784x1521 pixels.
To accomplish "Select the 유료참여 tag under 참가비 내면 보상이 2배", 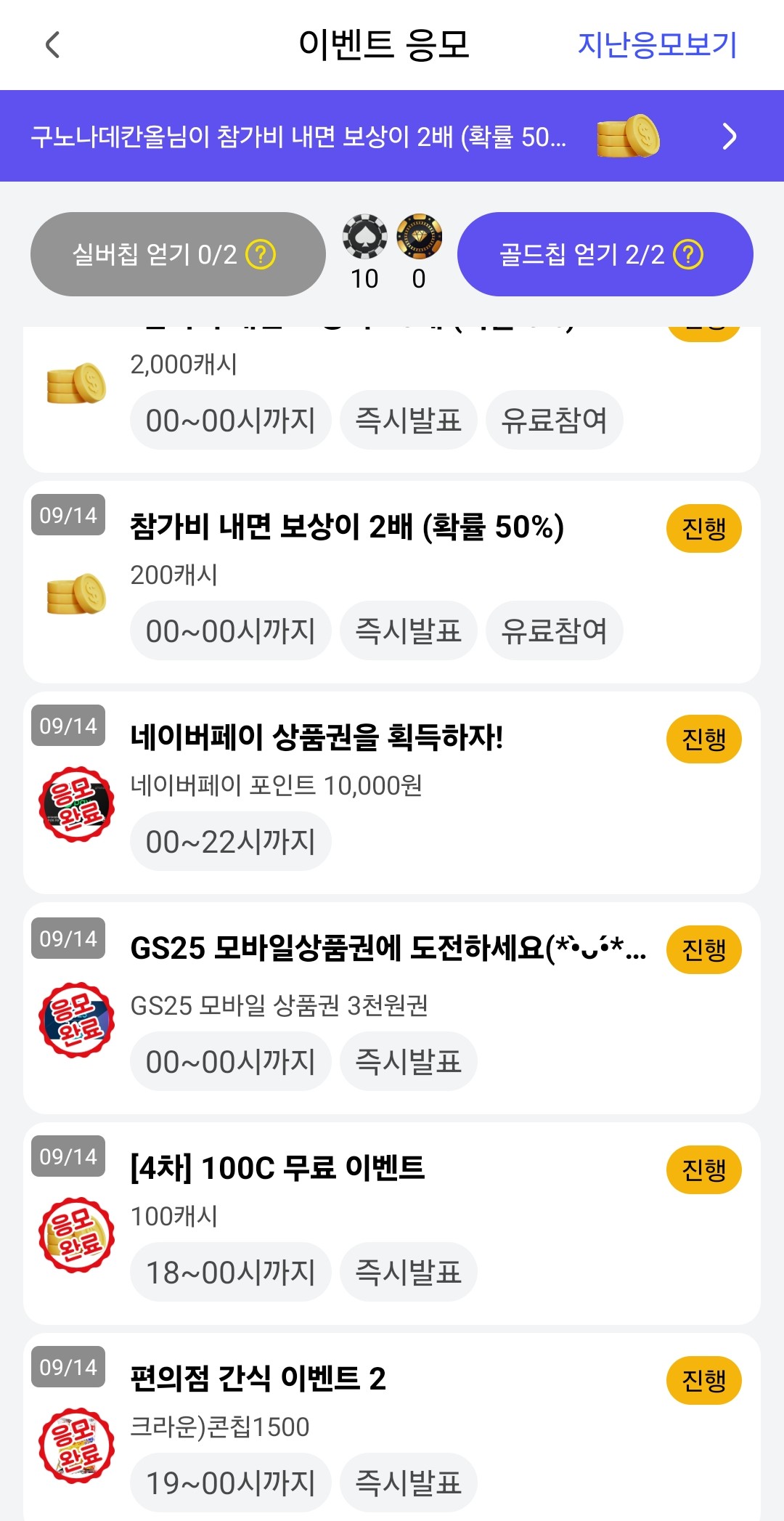I will click(555, 631).
